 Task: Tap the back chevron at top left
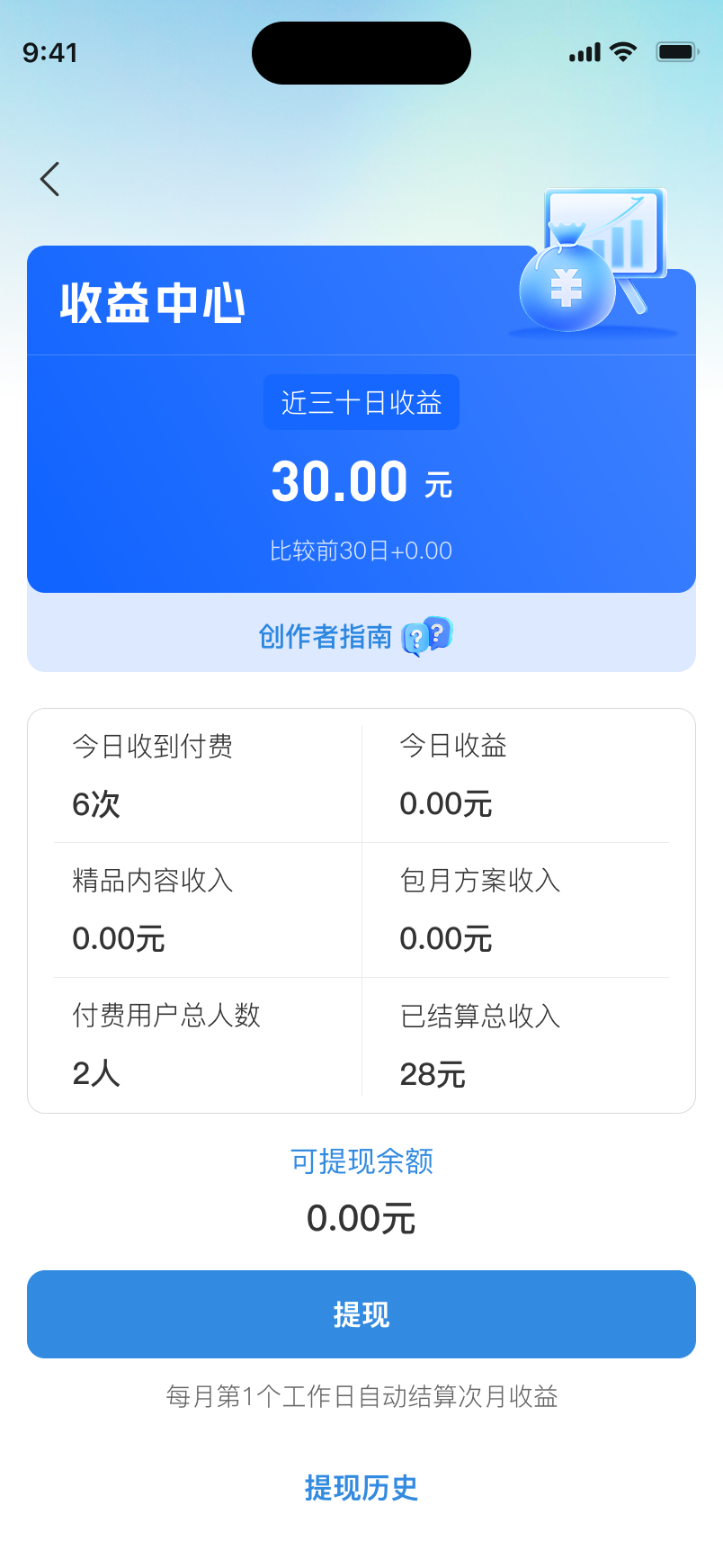point(49,178)
